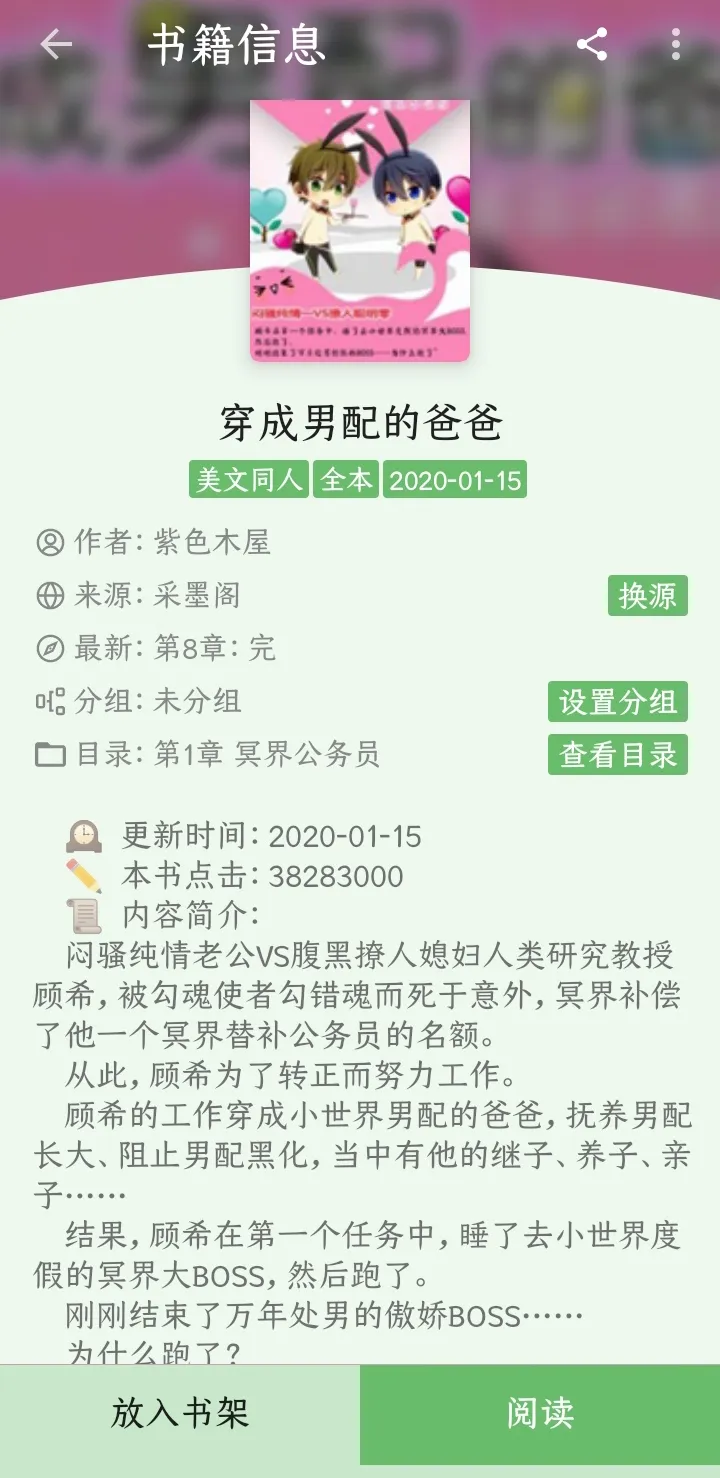Tap the author row 紫色木屋
This screenshot has width=720, height=1478.
click(210, 542)
